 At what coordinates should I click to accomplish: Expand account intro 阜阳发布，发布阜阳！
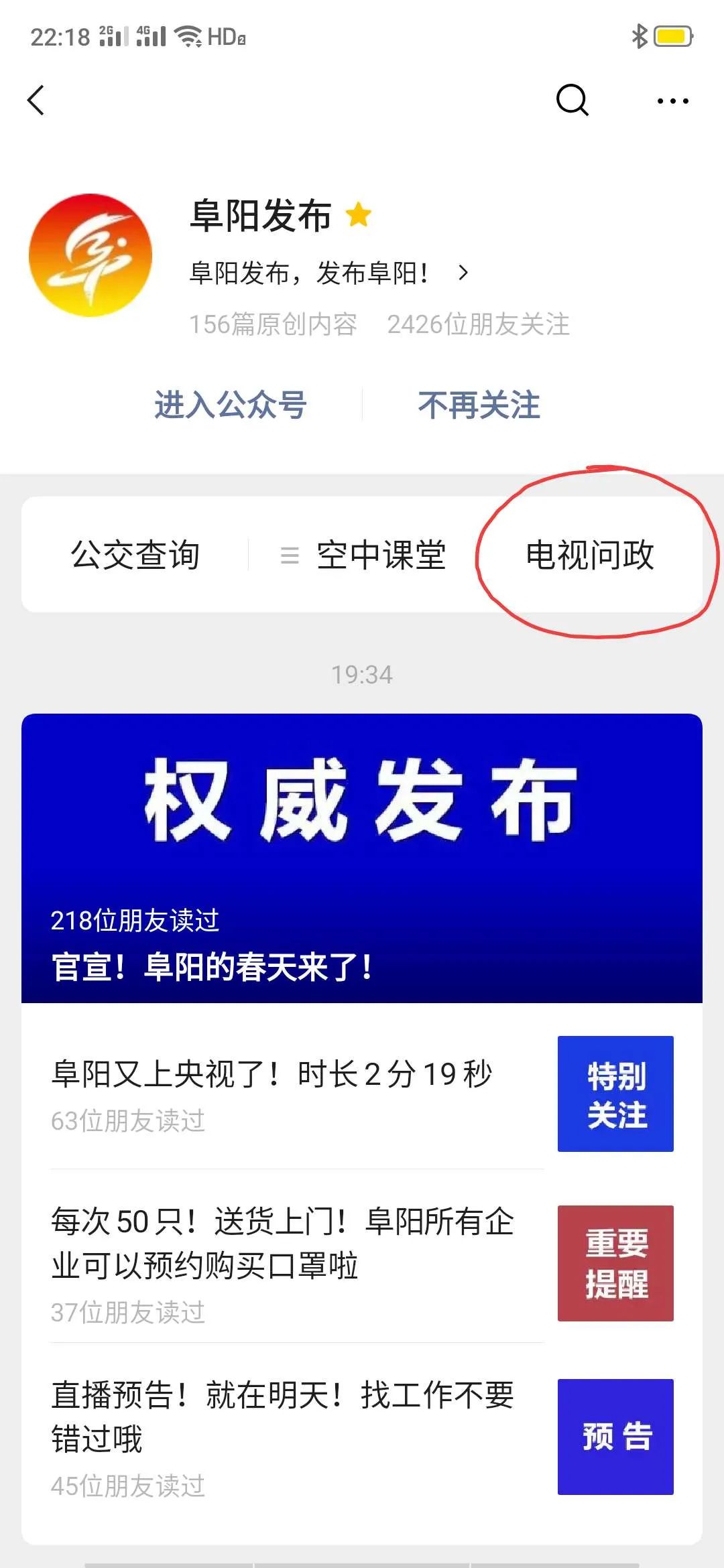click(x=328, y=273)
